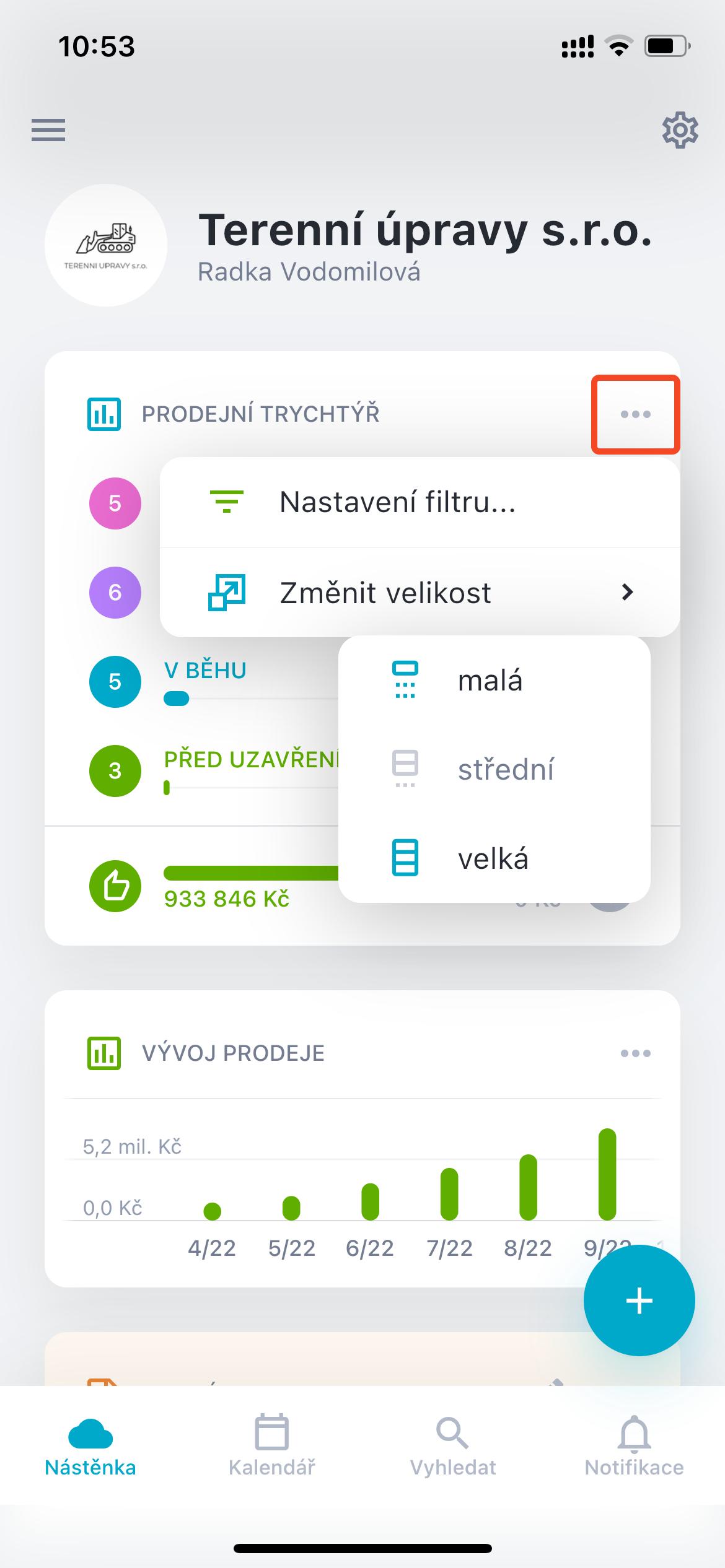Pick velká widget size

click(x=494, y=859)
